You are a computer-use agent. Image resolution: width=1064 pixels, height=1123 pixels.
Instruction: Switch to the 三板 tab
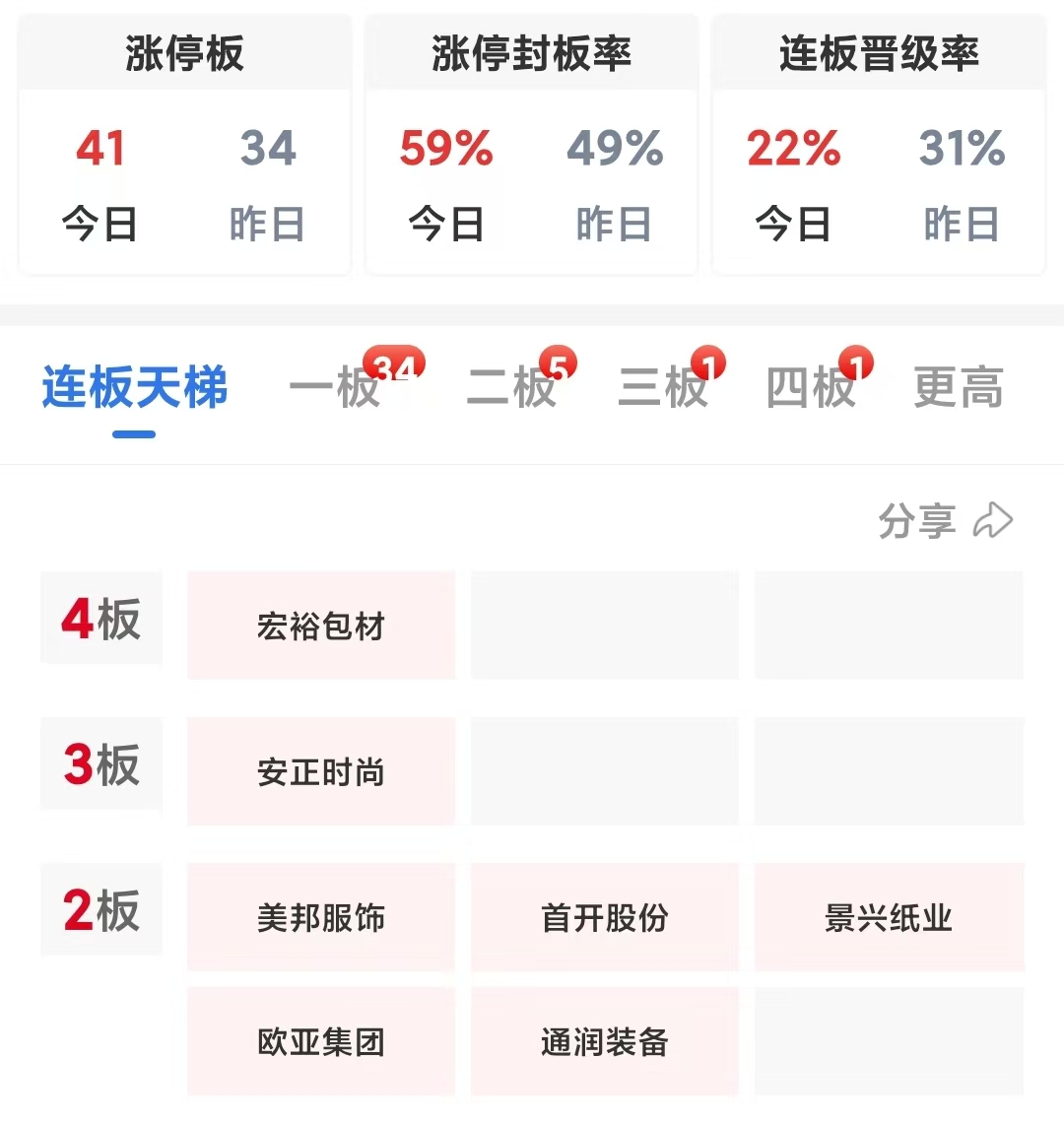click(x=662, y=387)
